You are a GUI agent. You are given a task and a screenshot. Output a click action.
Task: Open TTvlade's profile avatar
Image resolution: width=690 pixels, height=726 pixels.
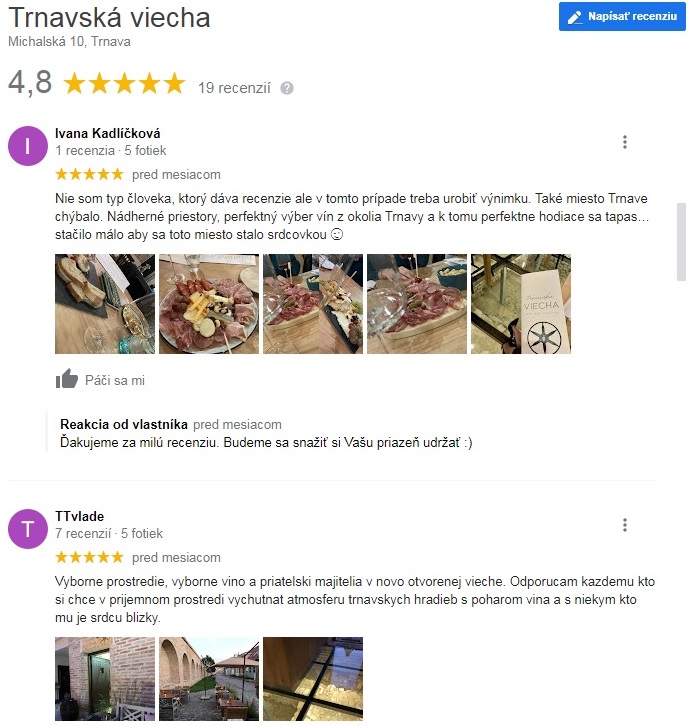[27, 528]
